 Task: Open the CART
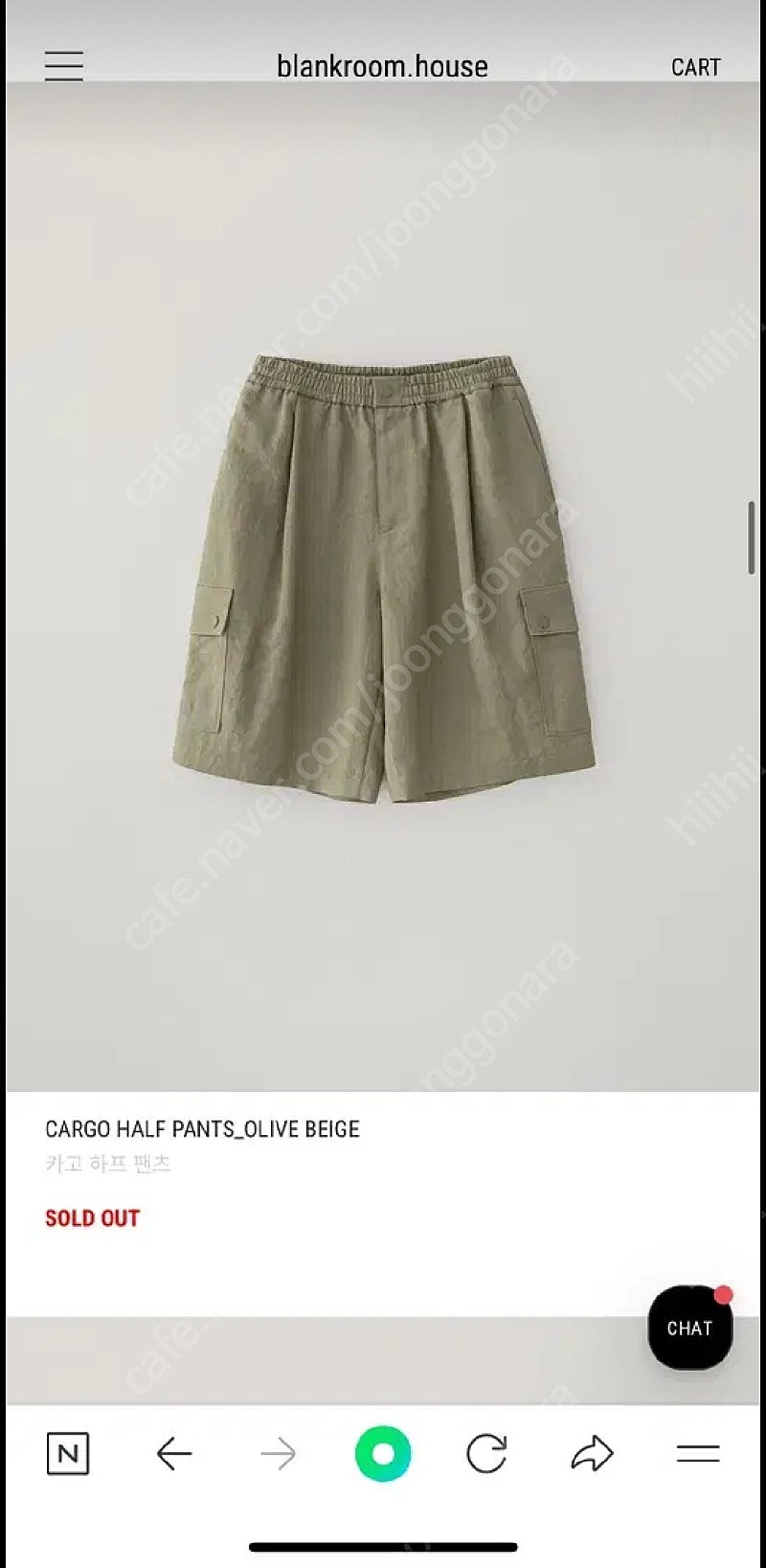tap(695, 67)
